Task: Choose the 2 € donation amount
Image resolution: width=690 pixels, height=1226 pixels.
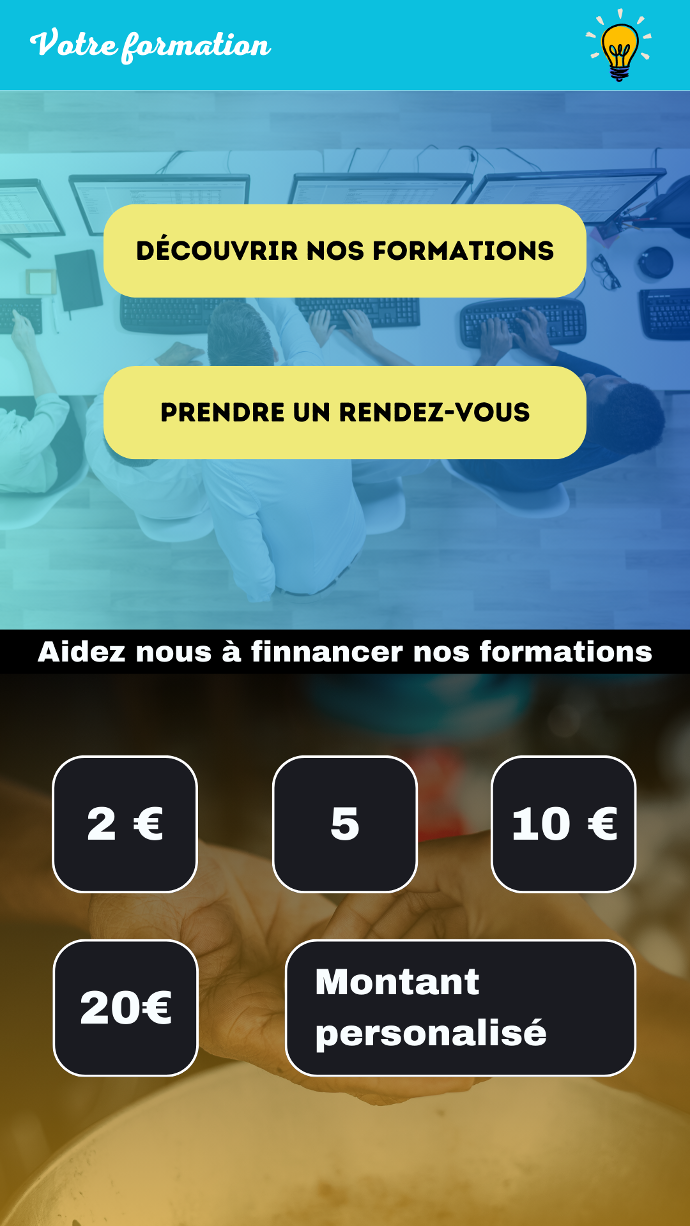Action: [x=125, y=824]
